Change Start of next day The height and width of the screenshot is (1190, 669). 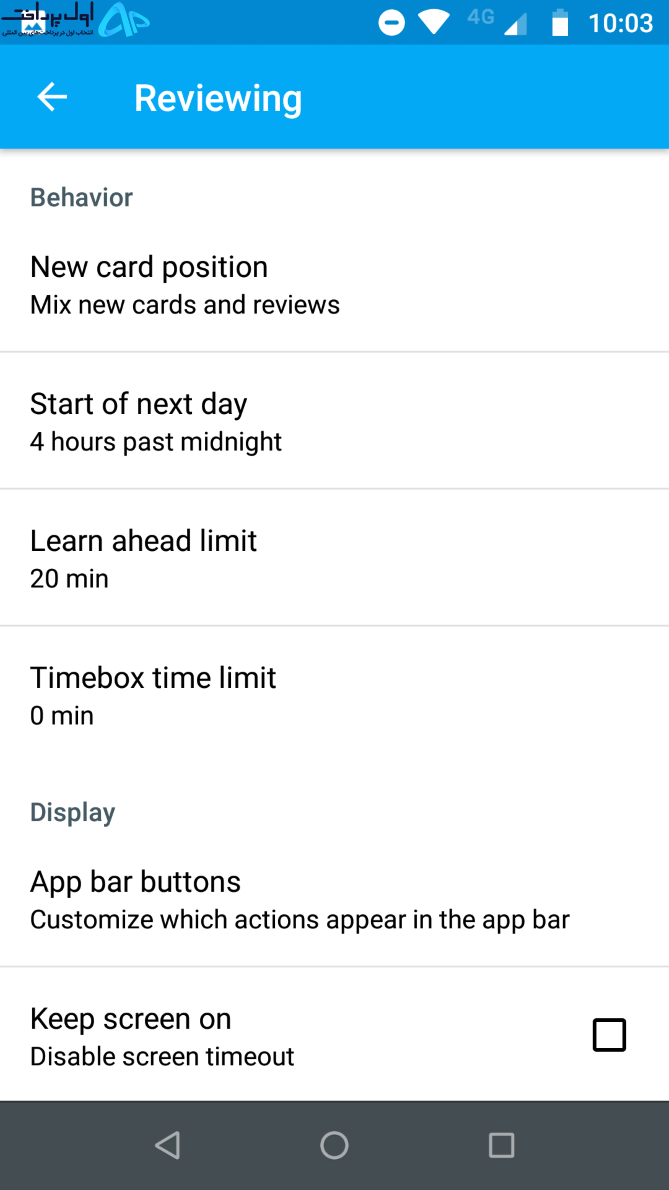[x=334, y=421]
